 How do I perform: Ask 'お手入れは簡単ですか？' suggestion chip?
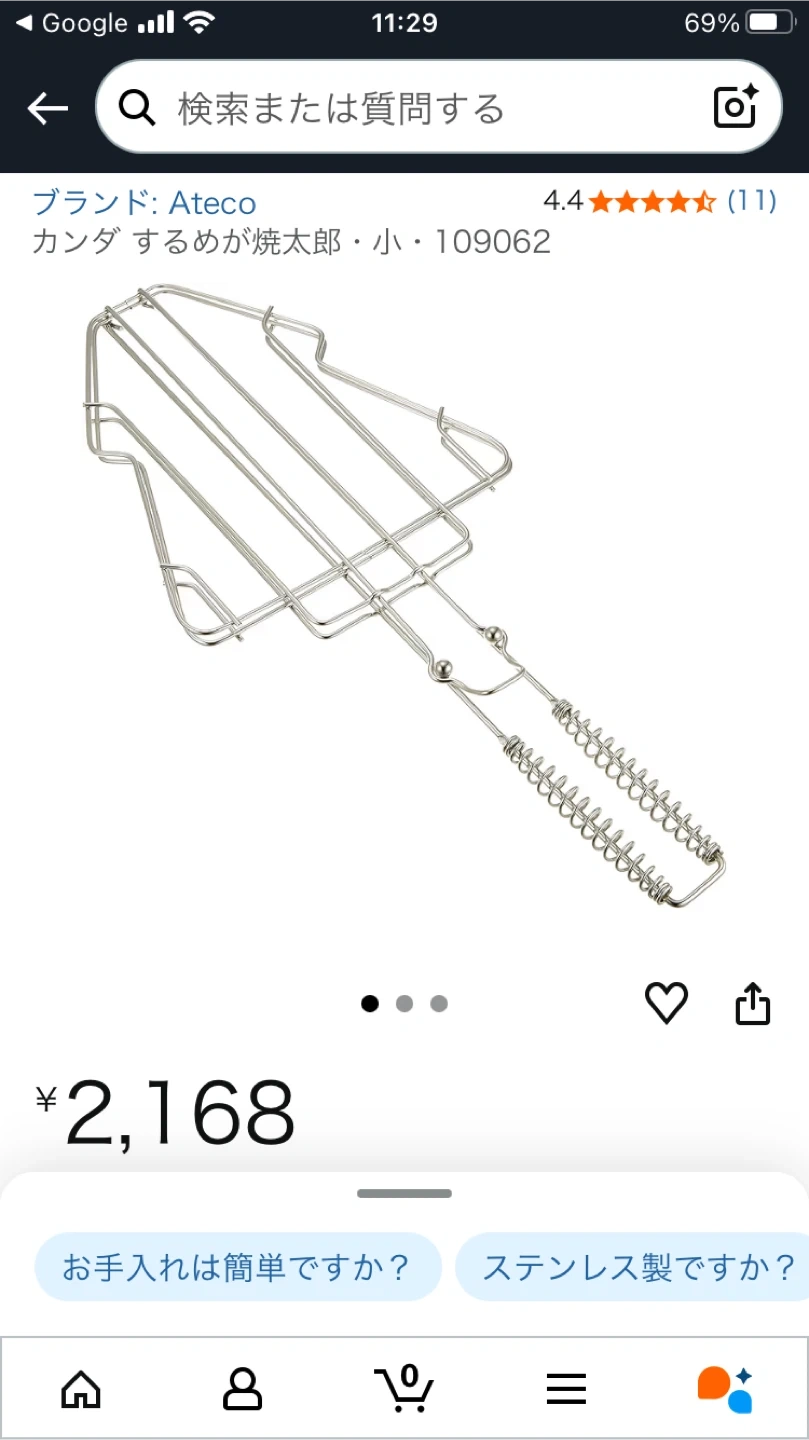[x=237, y=1267]
